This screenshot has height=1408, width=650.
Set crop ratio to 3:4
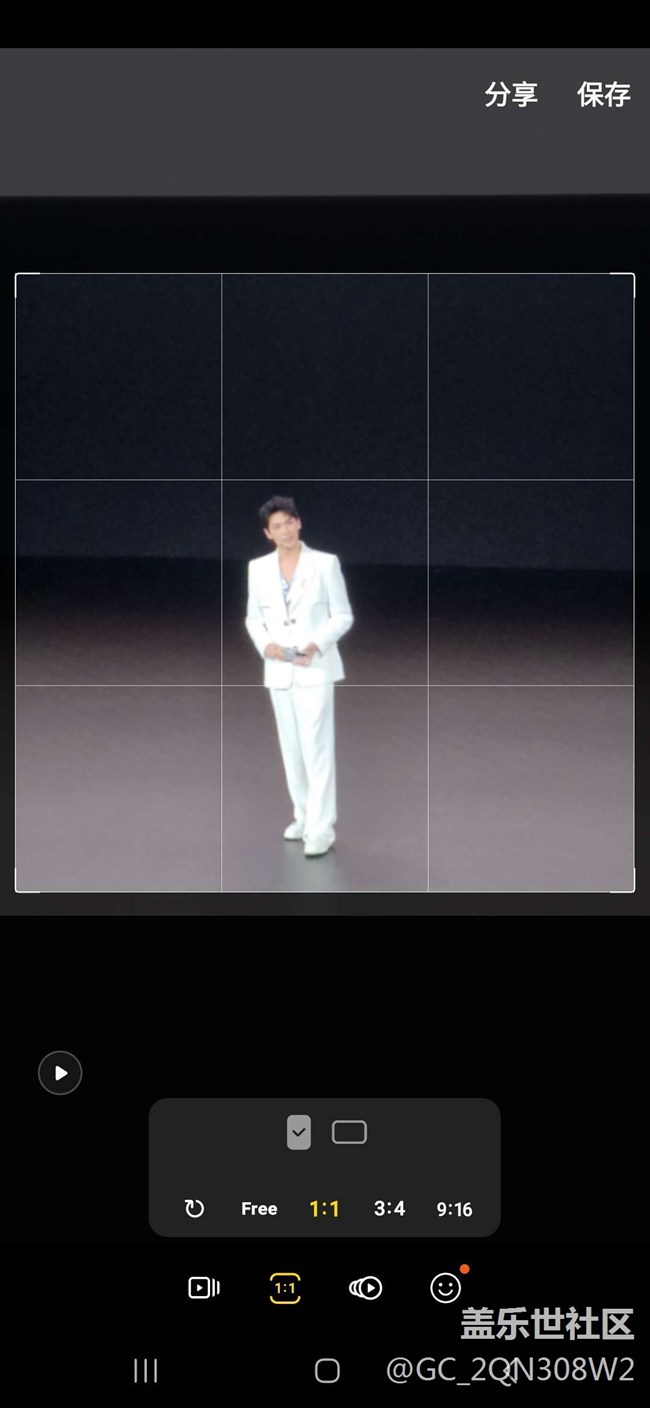(389, 1209)
